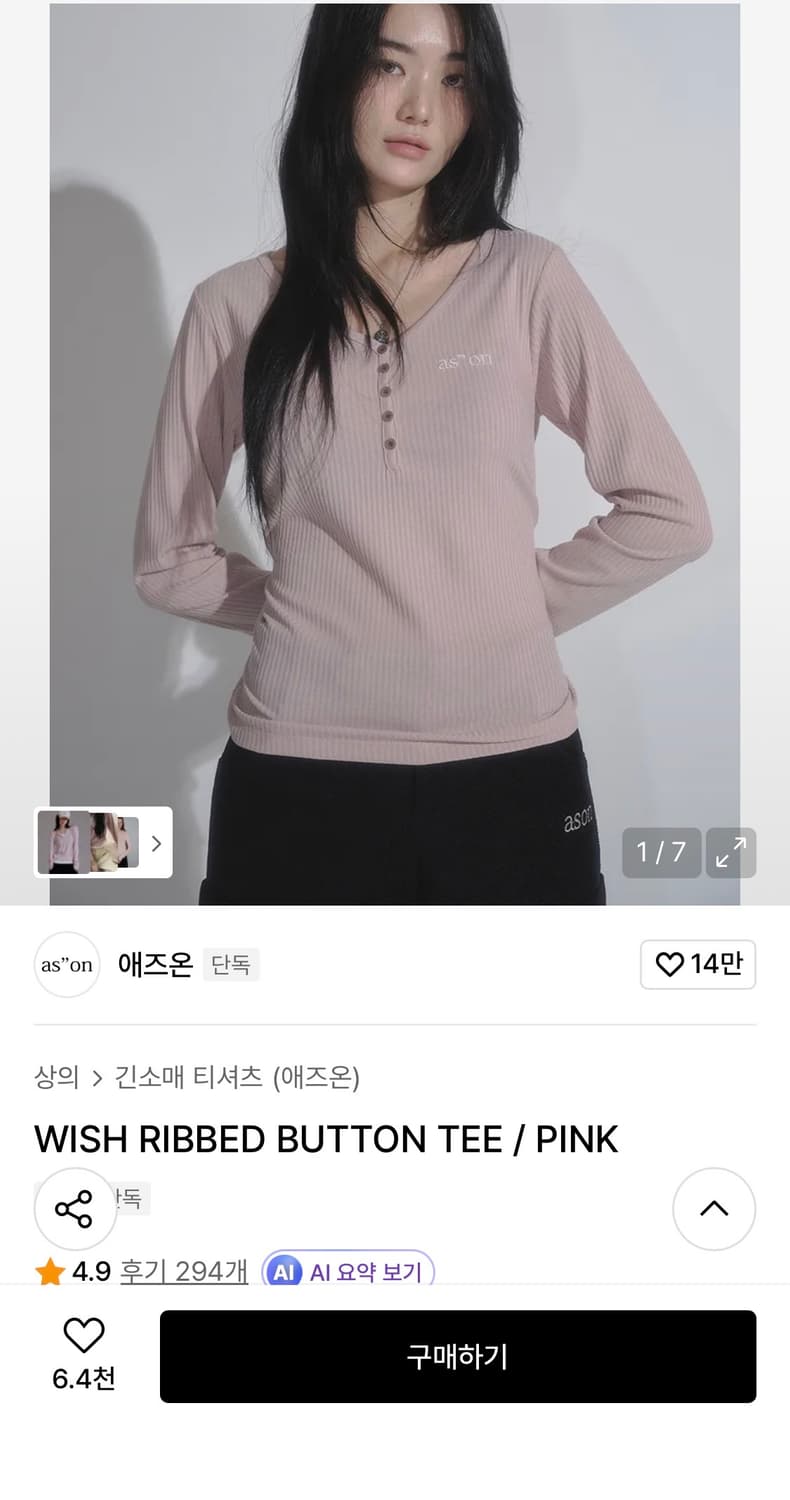Select the as"on brand logo circle
Image resolution: width=790 pixels, height=1500 pixels.
pos(67,964)
